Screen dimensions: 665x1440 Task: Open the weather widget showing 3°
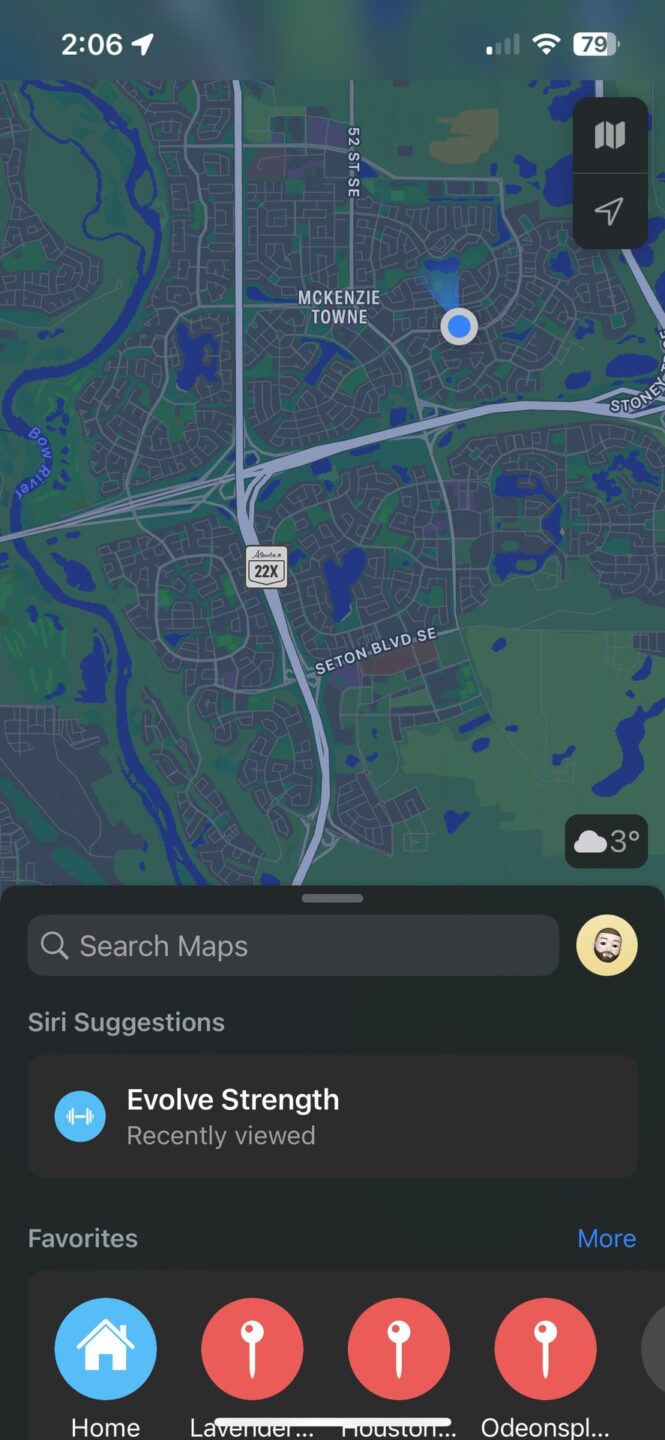tap(607, 842)
